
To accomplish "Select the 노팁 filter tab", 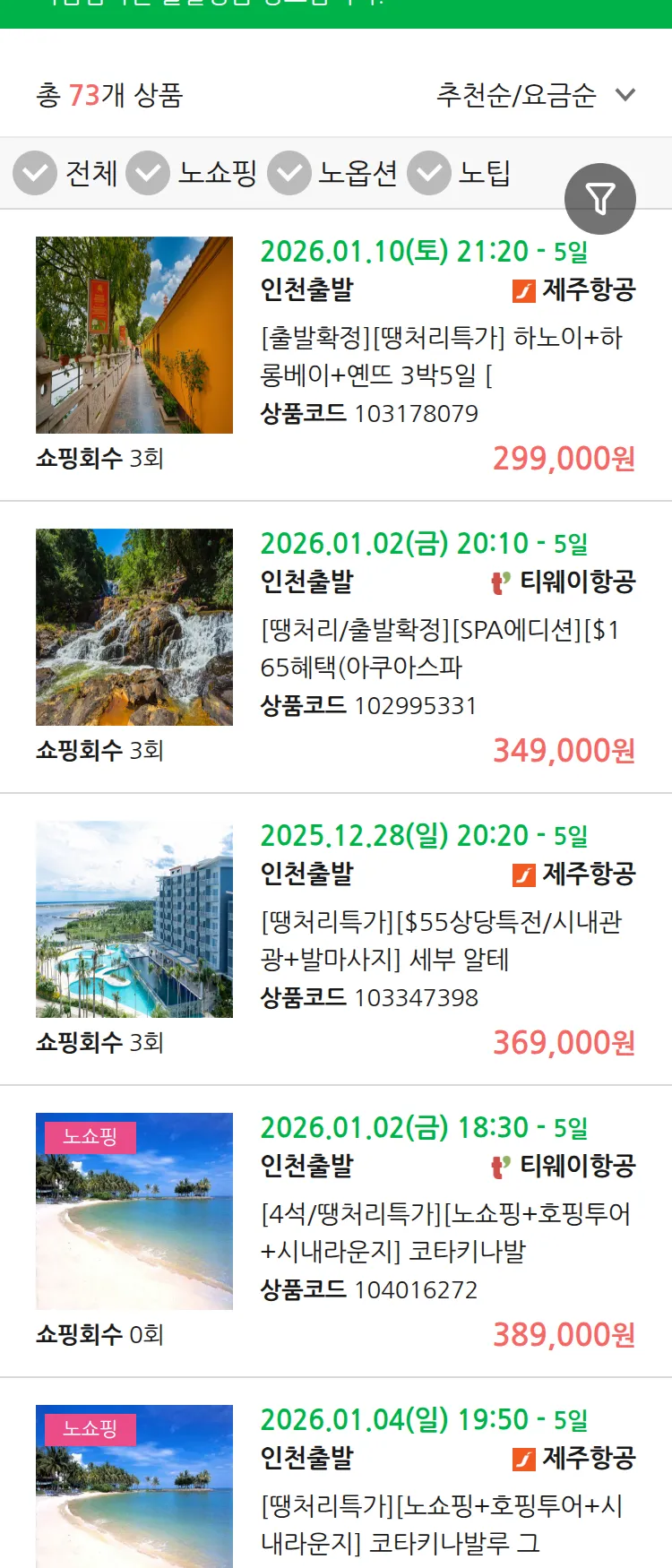I will [485, 173].
